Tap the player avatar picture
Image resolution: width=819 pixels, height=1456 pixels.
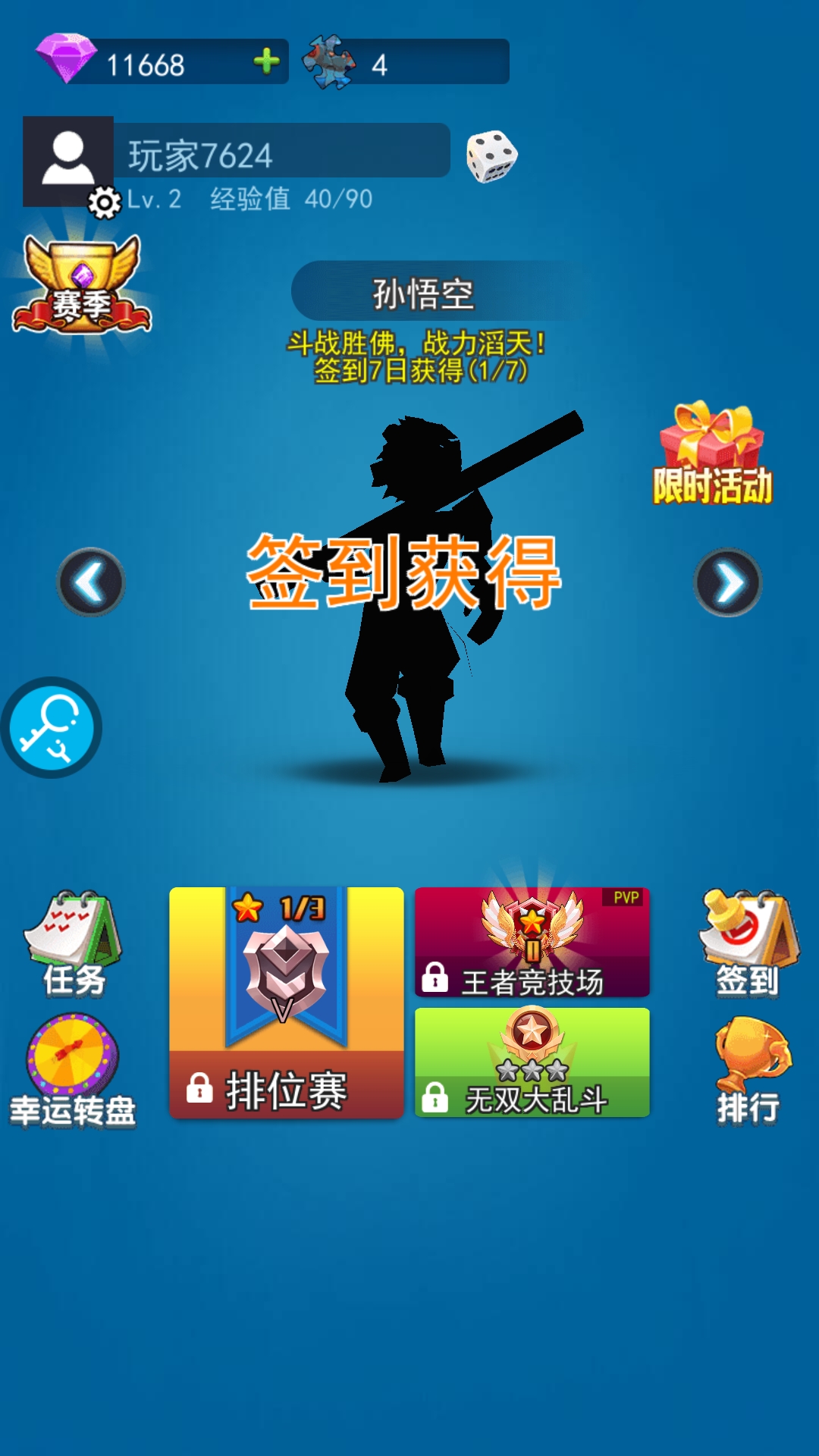pyautogui.click(x=68, y=162)
